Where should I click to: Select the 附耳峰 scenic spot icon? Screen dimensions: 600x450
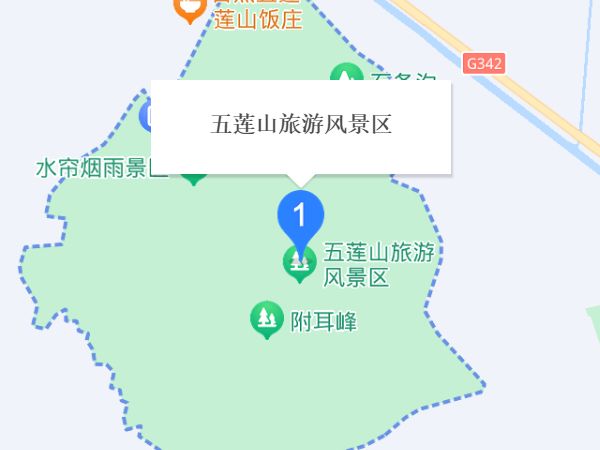(265, 318)
